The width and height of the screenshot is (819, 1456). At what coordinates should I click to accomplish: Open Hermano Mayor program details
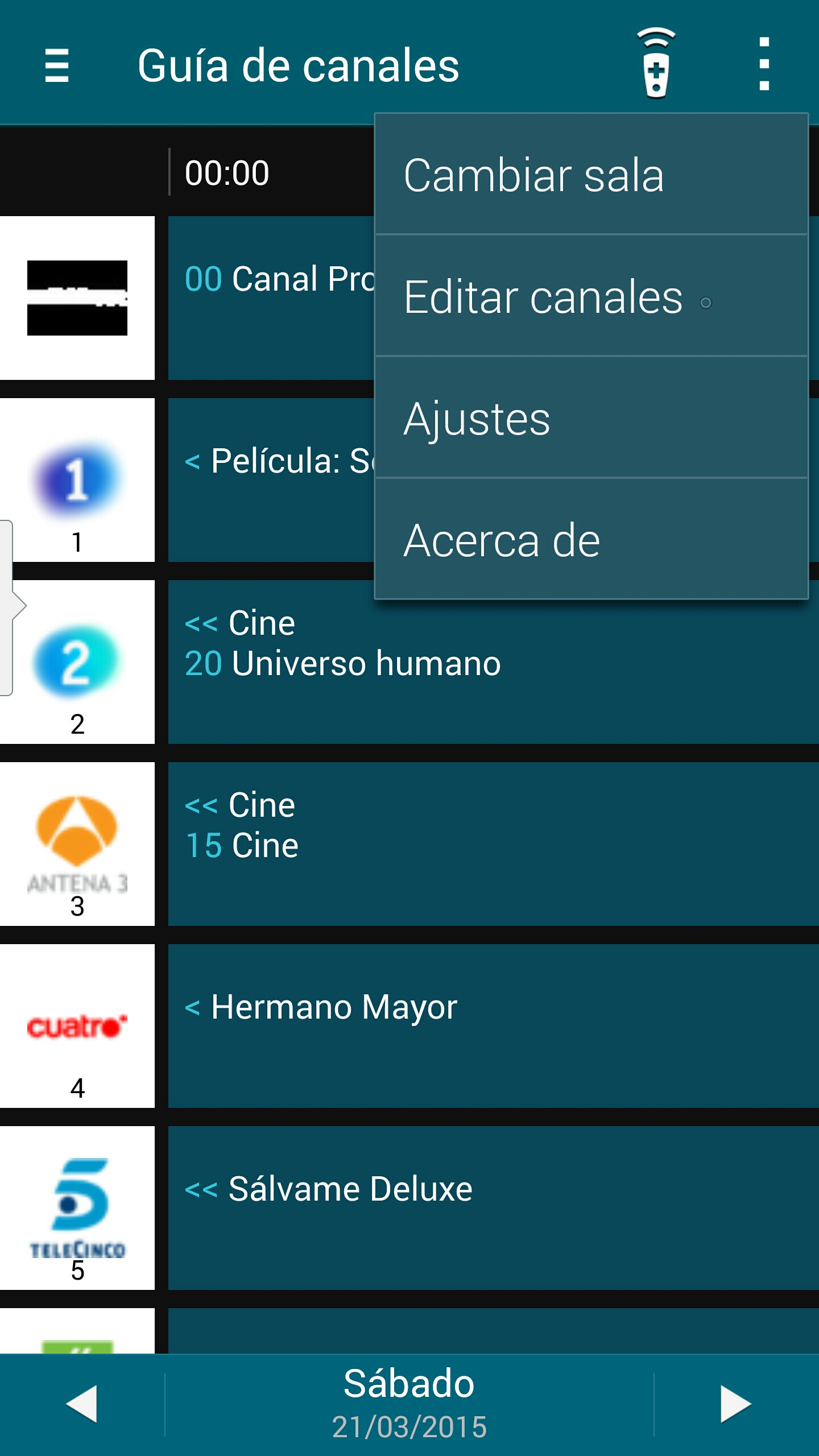[x=333, y=1007]
